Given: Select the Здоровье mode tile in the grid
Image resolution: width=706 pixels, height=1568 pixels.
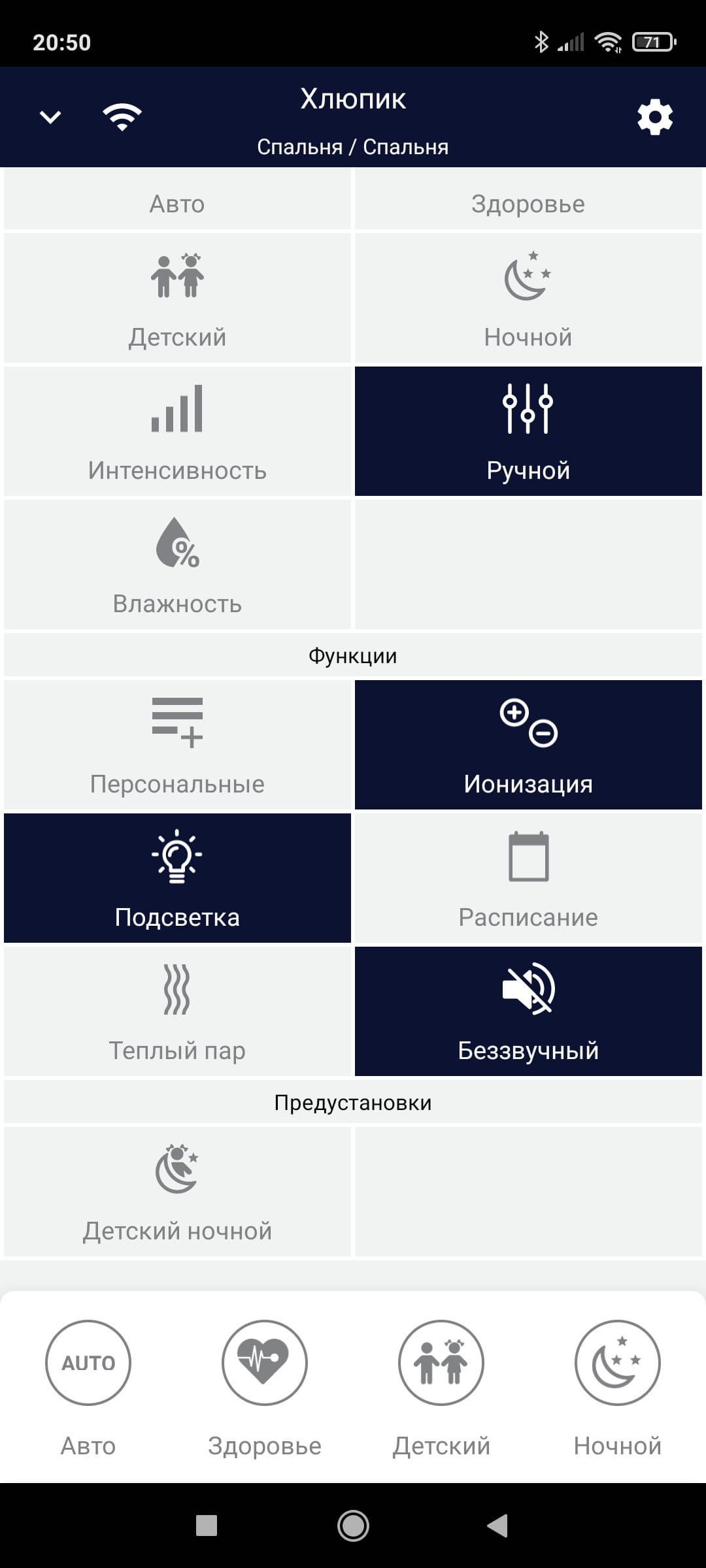Looking at the screenshot, I should click(528, 203).
